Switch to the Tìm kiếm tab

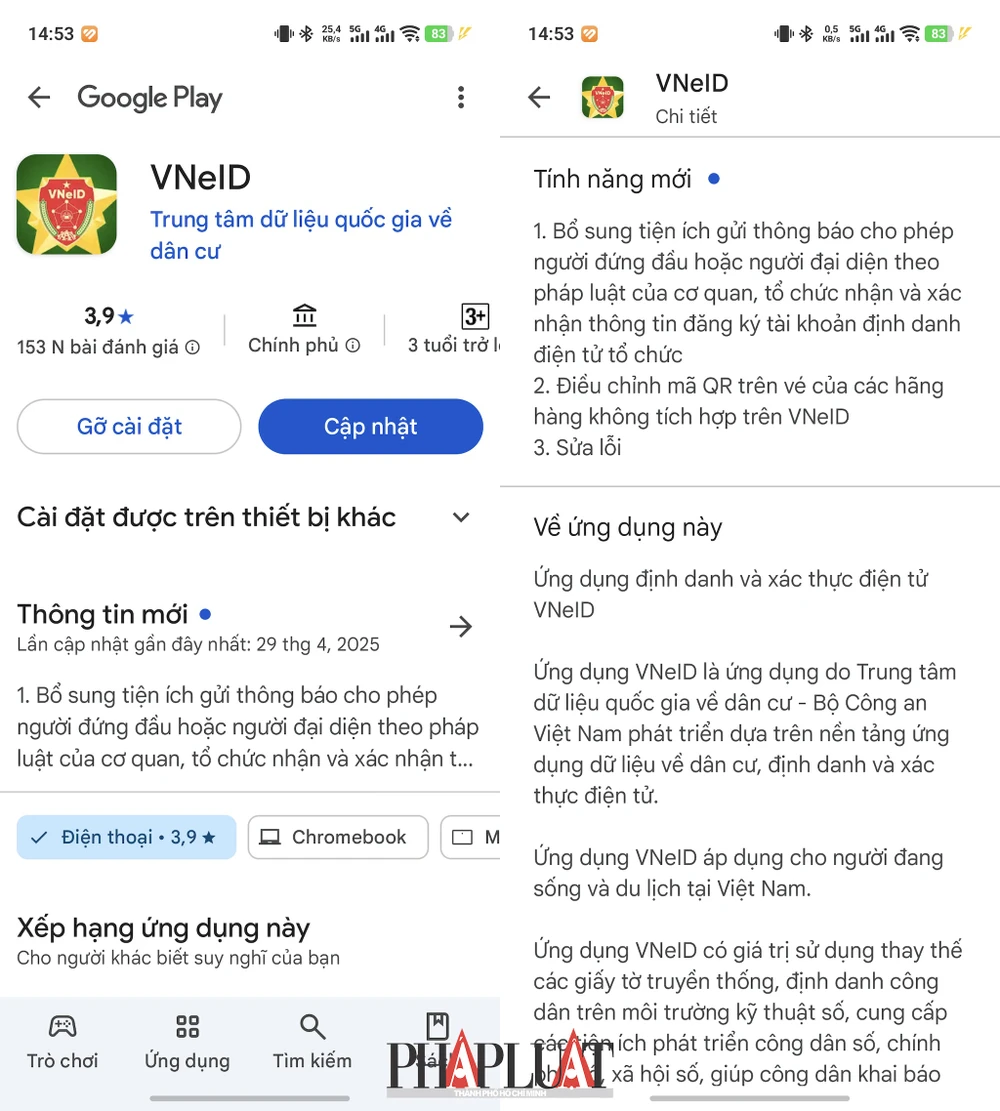(312, 1042)
